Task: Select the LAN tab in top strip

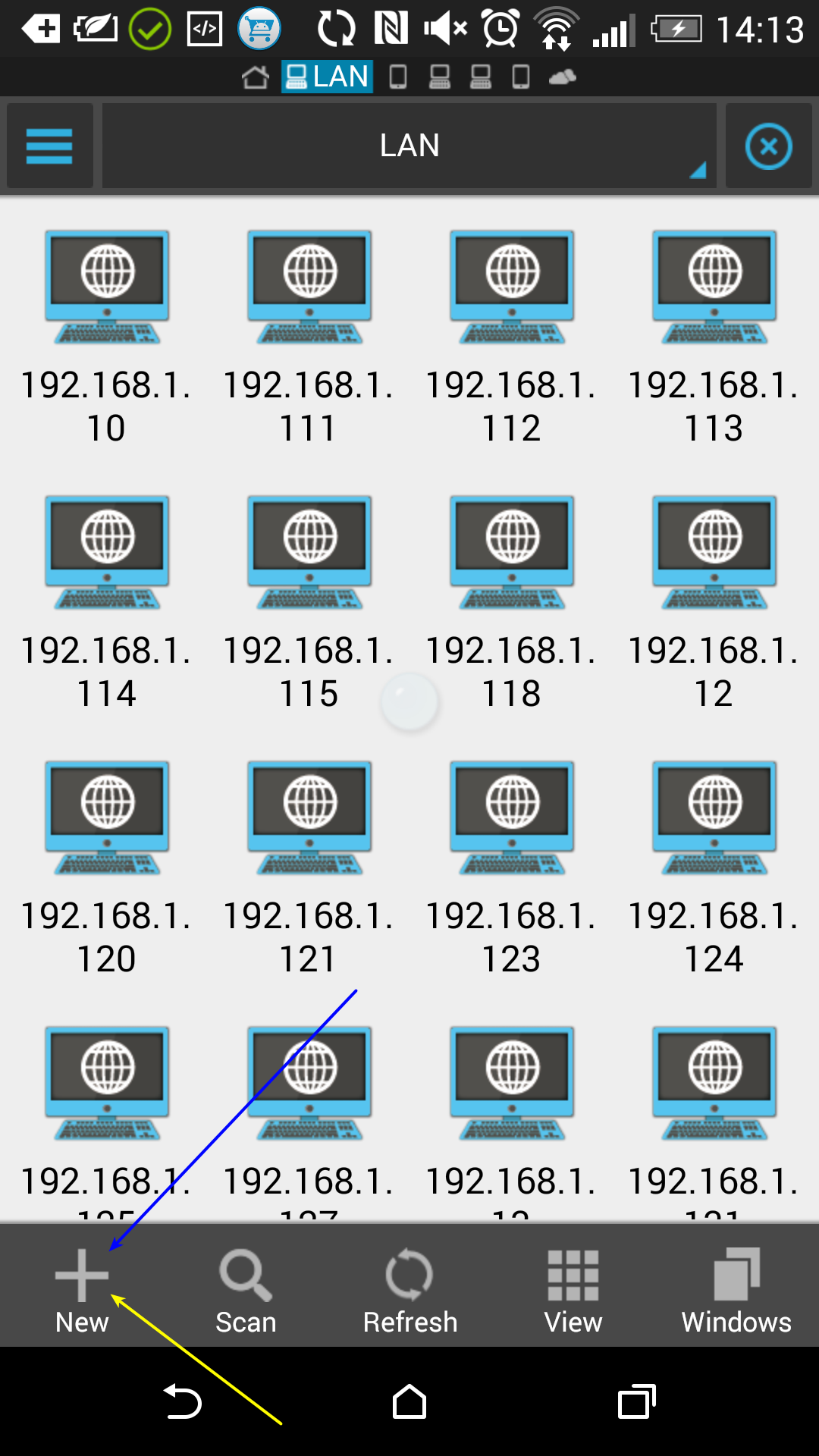Action: pos(328,77)
